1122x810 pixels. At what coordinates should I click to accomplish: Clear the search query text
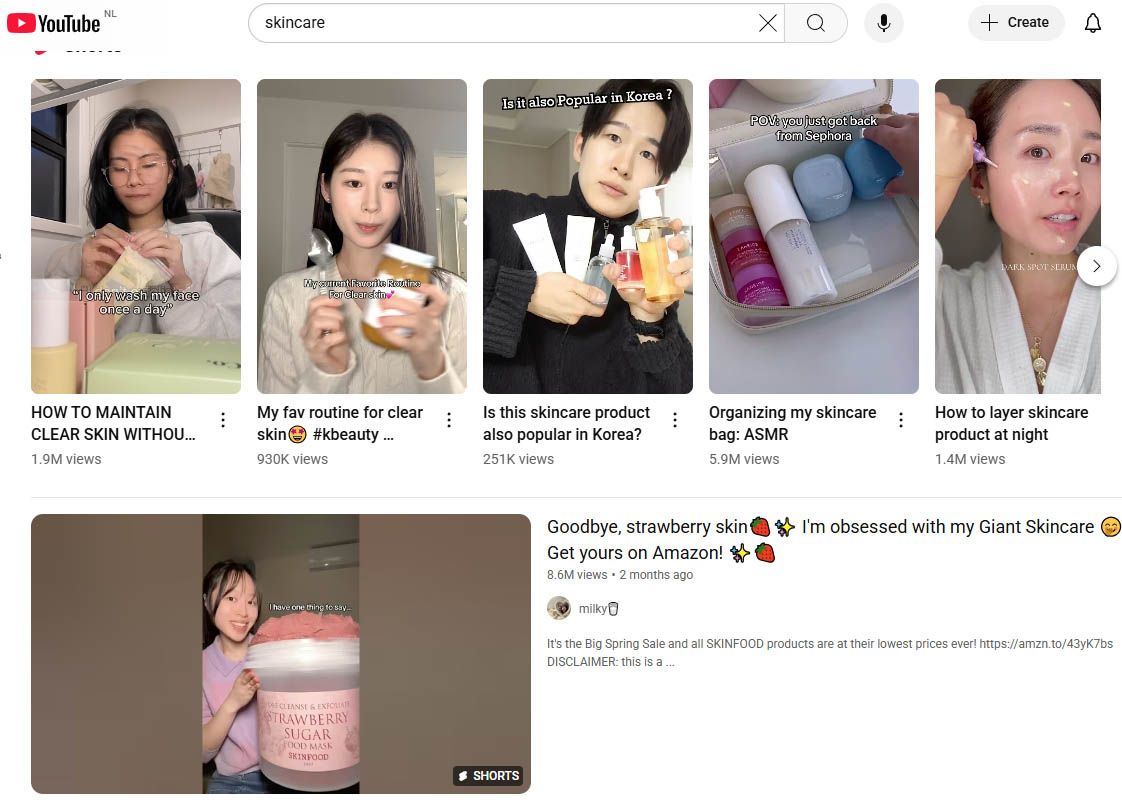pos(767,23)
